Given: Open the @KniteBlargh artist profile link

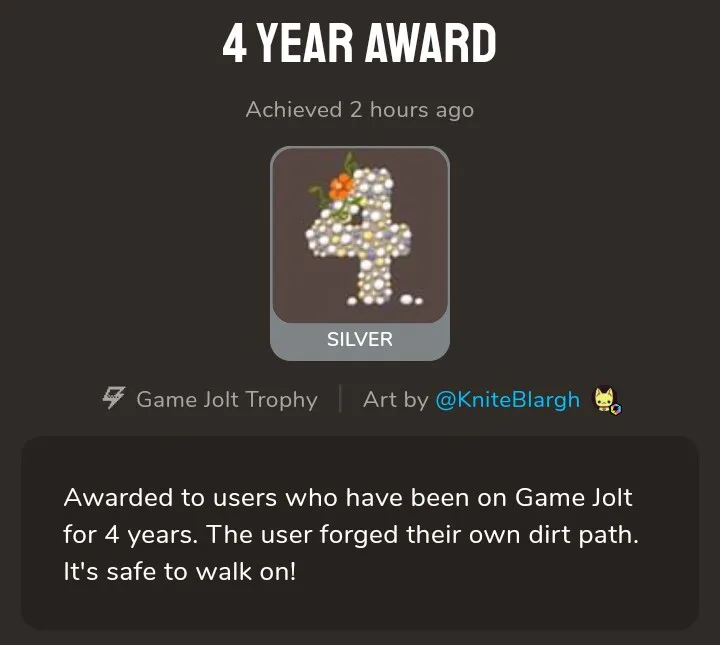Looking at the screenshot, I should 507,399.
